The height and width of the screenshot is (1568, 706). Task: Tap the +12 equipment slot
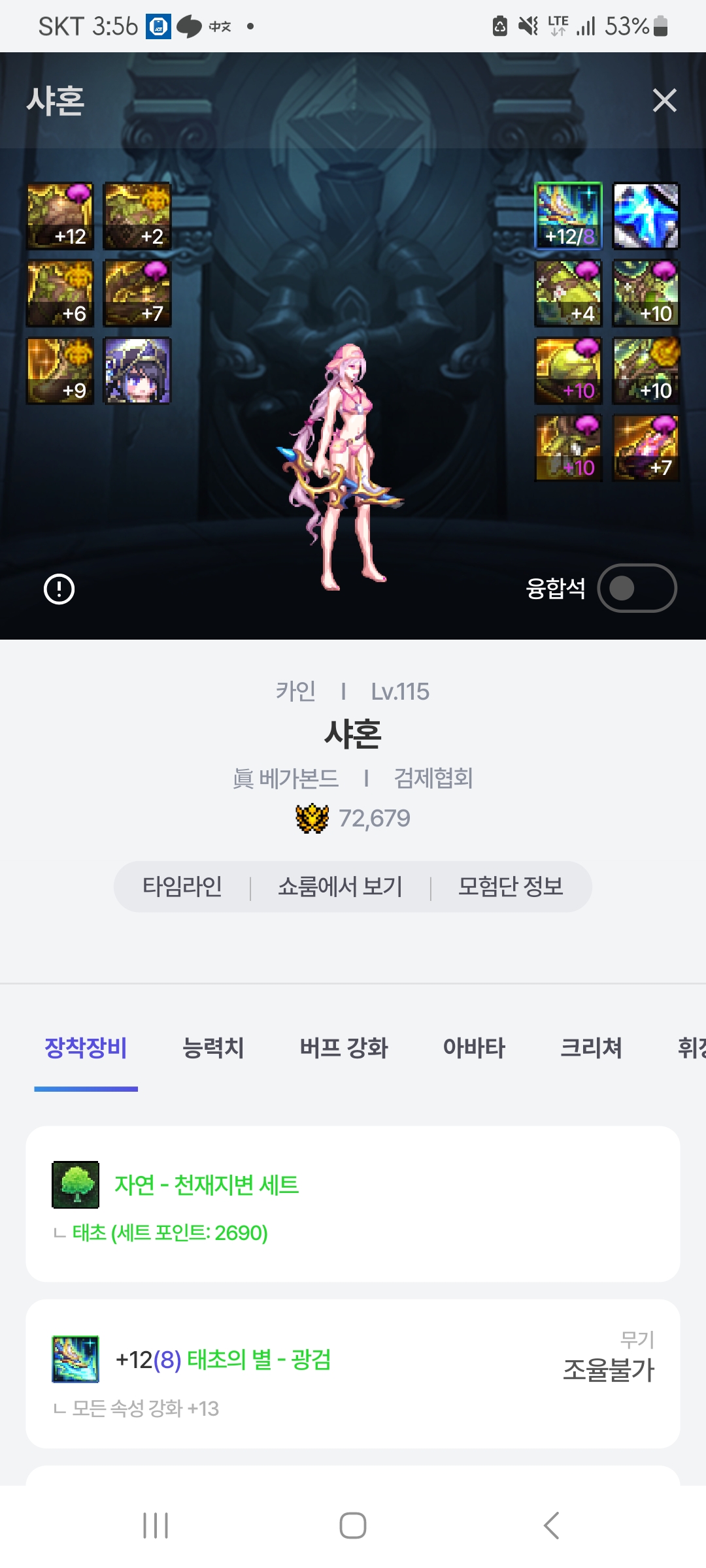pyautogui.click(x=60, y=216)
